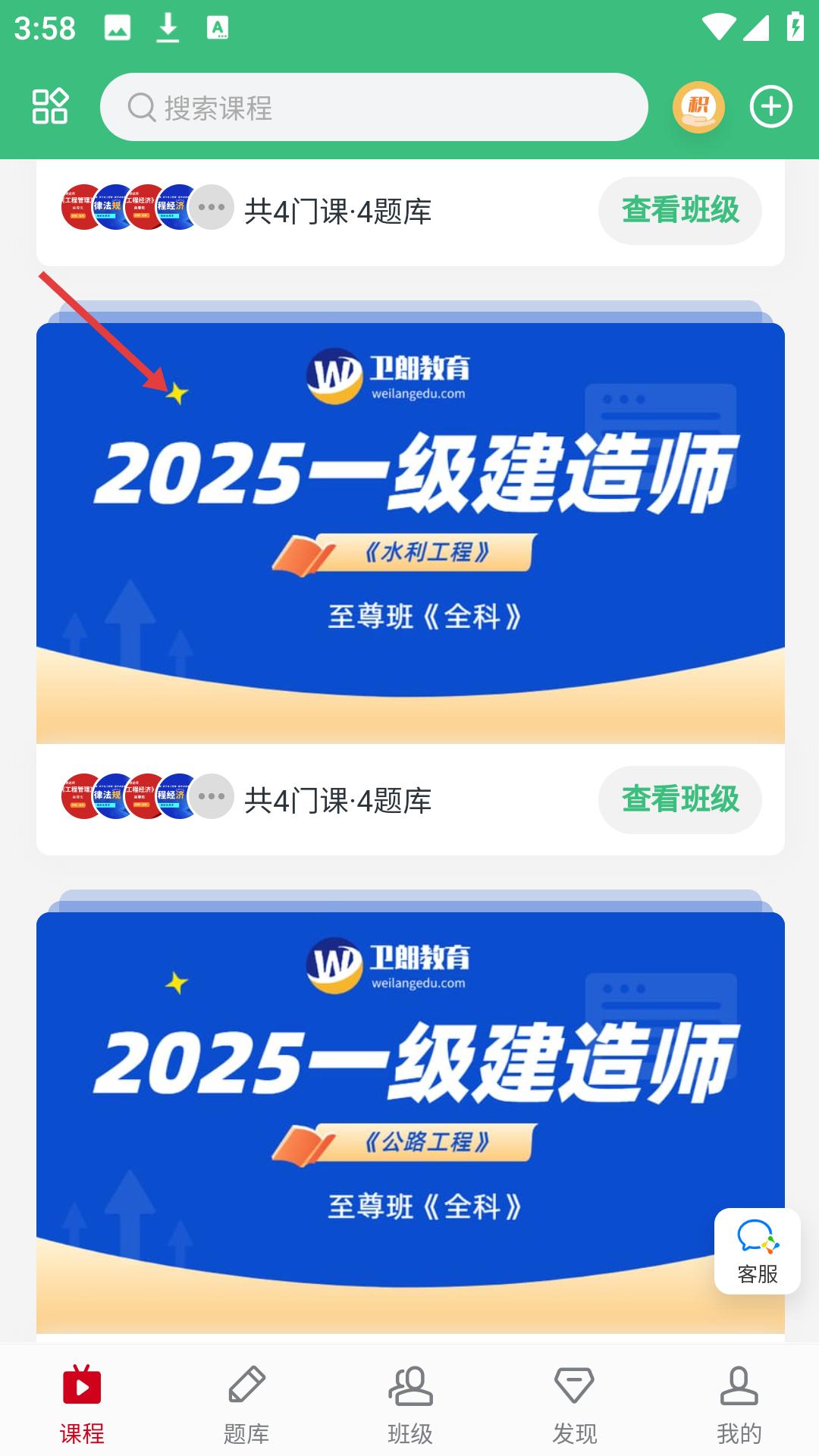Open the category grid menu icon

pyautogui.click(x=50, y=106)
